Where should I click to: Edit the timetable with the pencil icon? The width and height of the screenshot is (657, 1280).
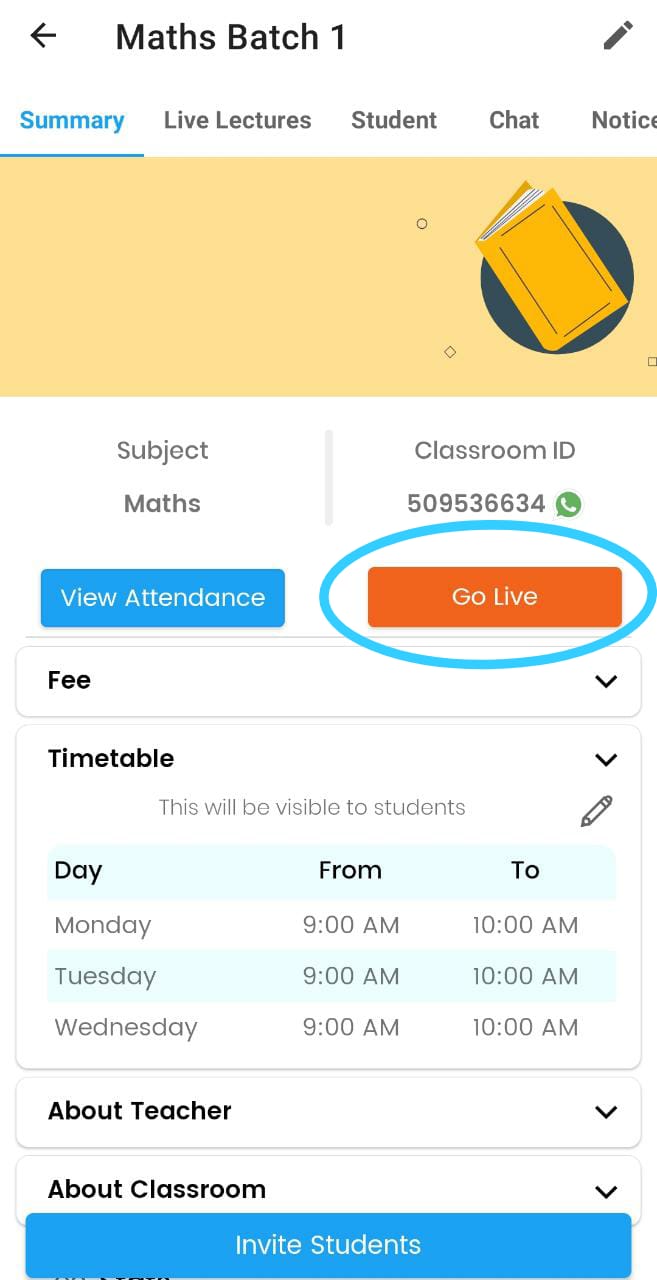point(596,811)
